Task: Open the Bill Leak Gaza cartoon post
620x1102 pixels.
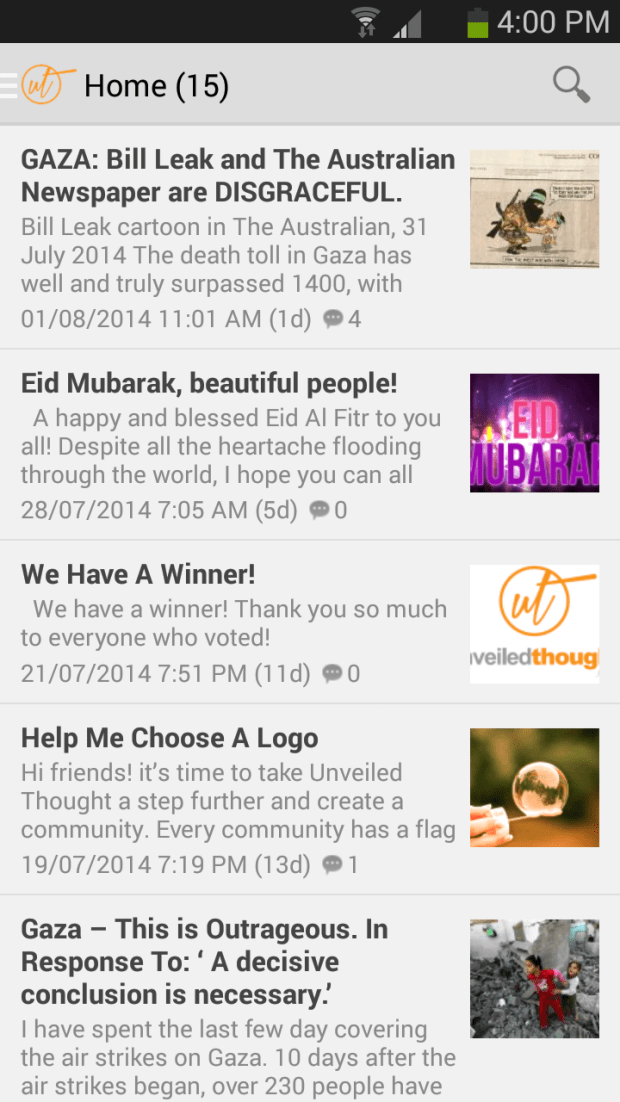Action: 238,175
